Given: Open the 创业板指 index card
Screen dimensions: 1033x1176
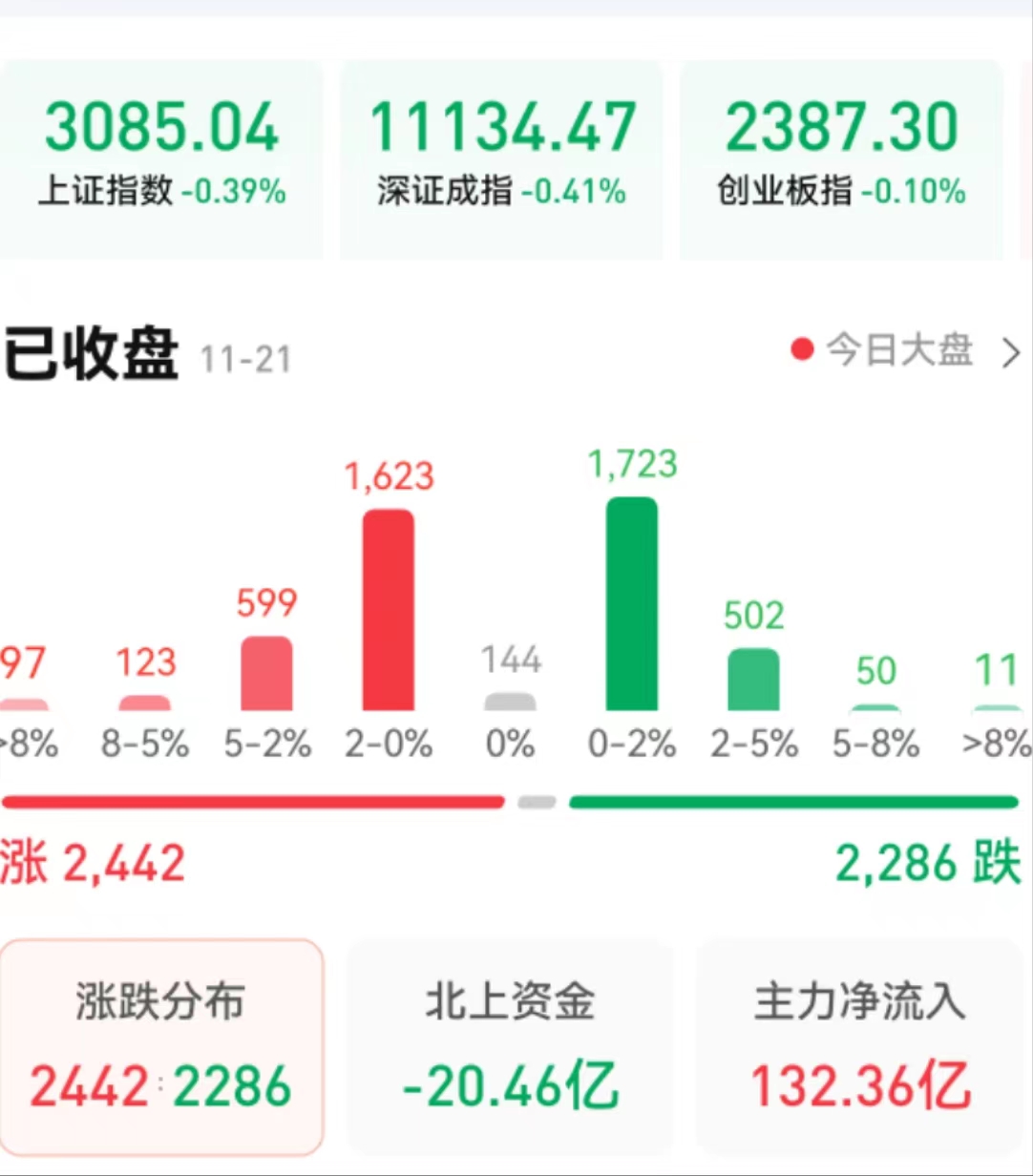Looking at the screenshot, I should click(x=841, y=158).
